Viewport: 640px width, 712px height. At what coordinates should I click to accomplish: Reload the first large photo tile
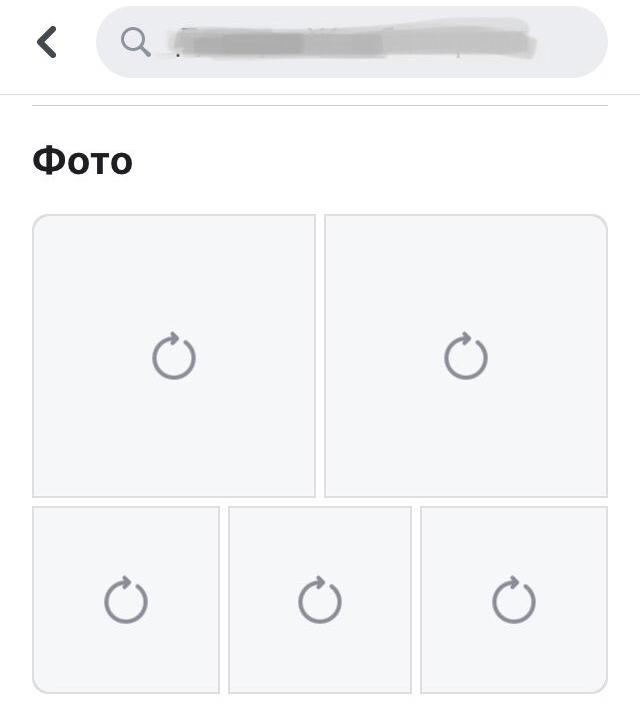tap(174, 356)
